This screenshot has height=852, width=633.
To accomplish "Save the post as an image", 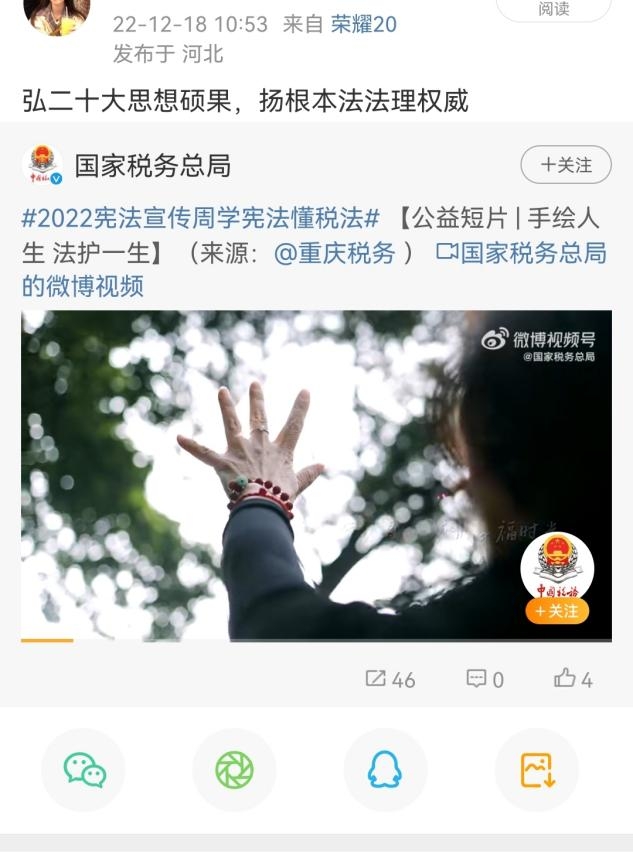I will [x=536, y=770].
